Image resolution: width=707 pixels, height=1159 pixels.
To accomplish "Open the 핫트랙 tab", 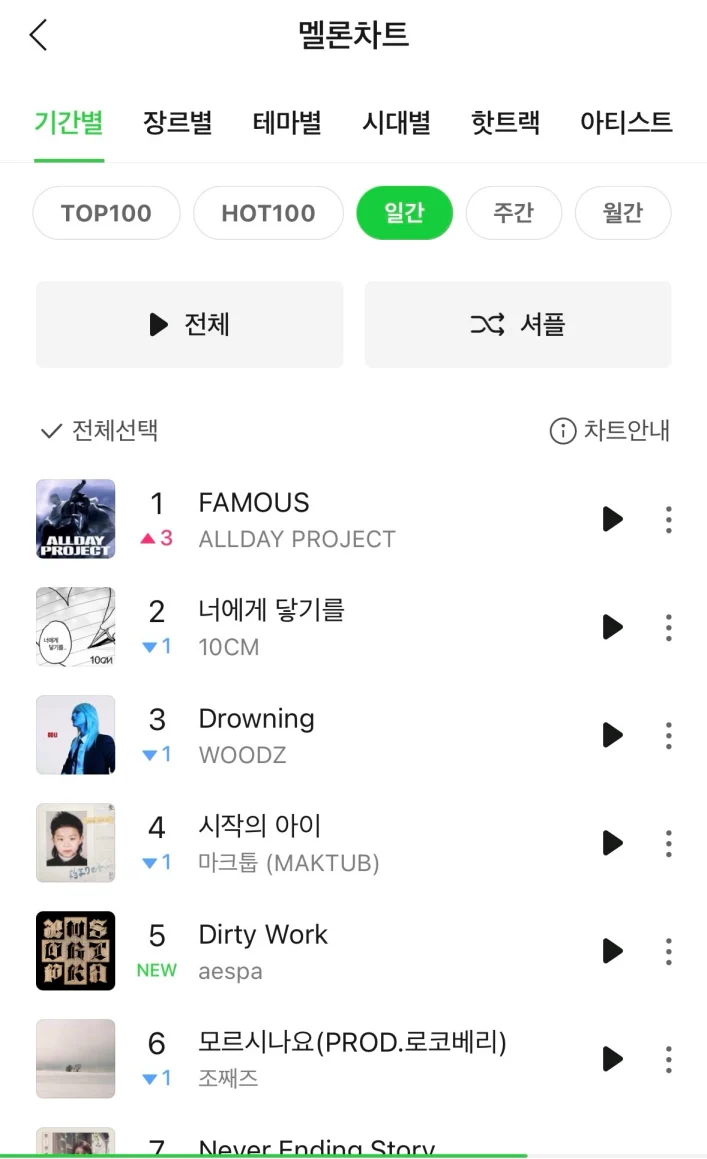I will tap(505, 123).
